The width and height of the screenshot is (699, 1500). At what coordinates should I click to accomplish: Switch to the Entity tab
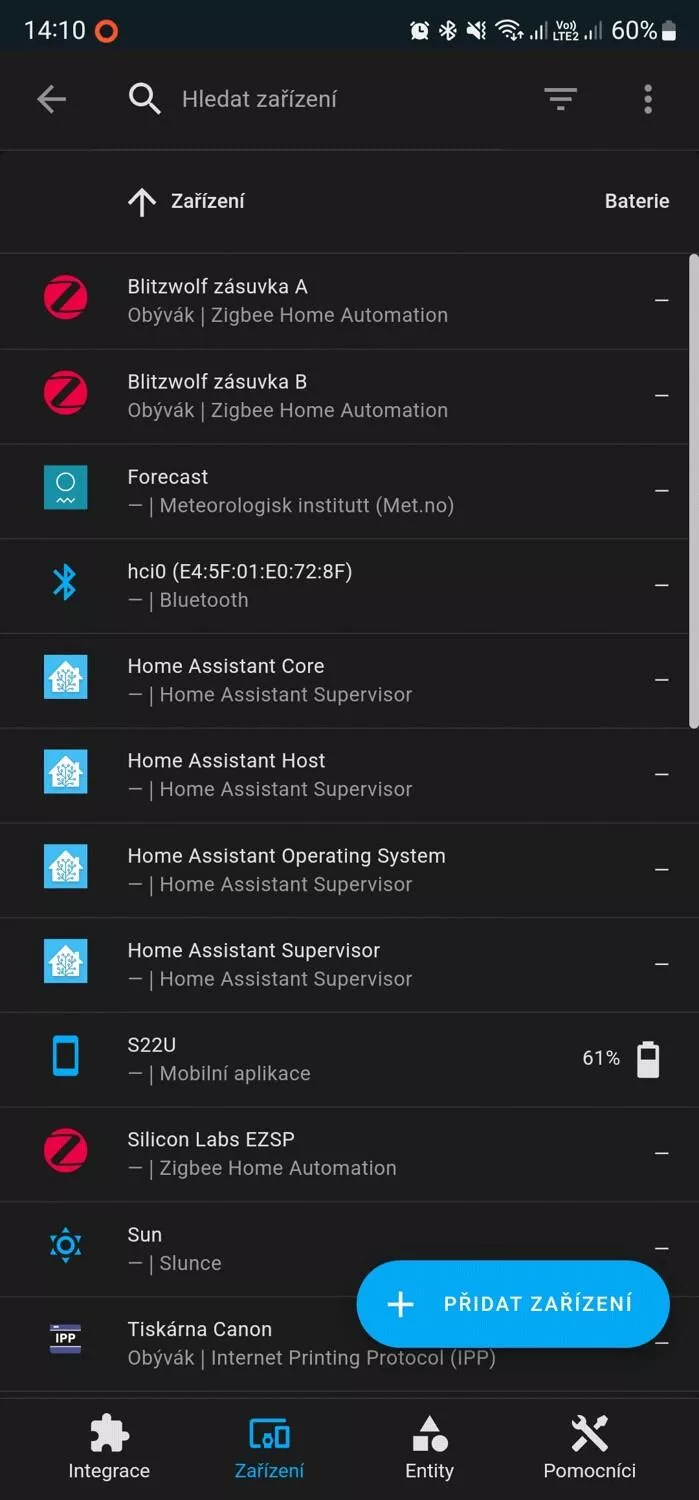pos(429,1447)
